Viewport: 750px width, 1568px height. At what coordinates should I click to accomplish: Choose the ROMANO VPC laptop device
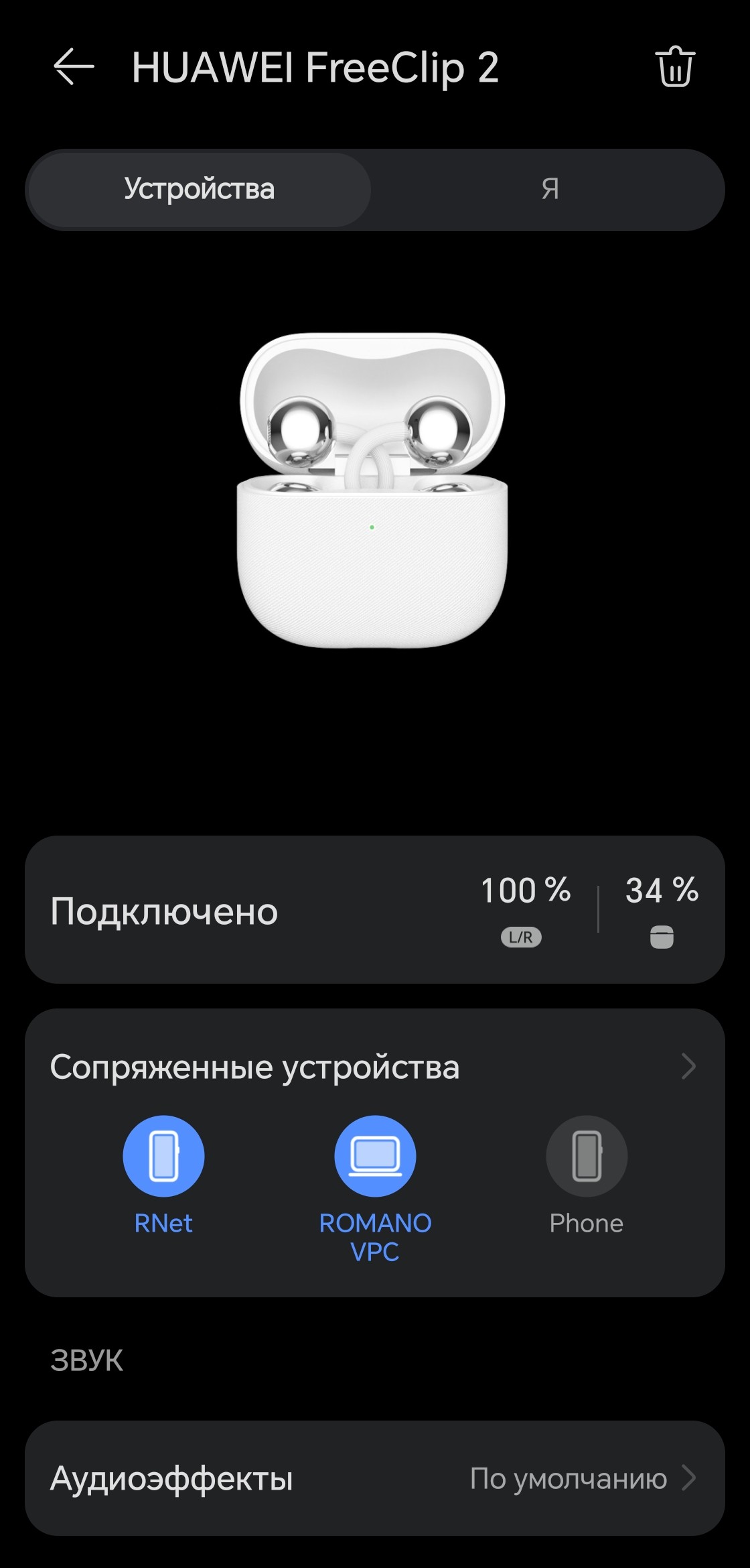pyautogui.click(x=375, y=1157)
